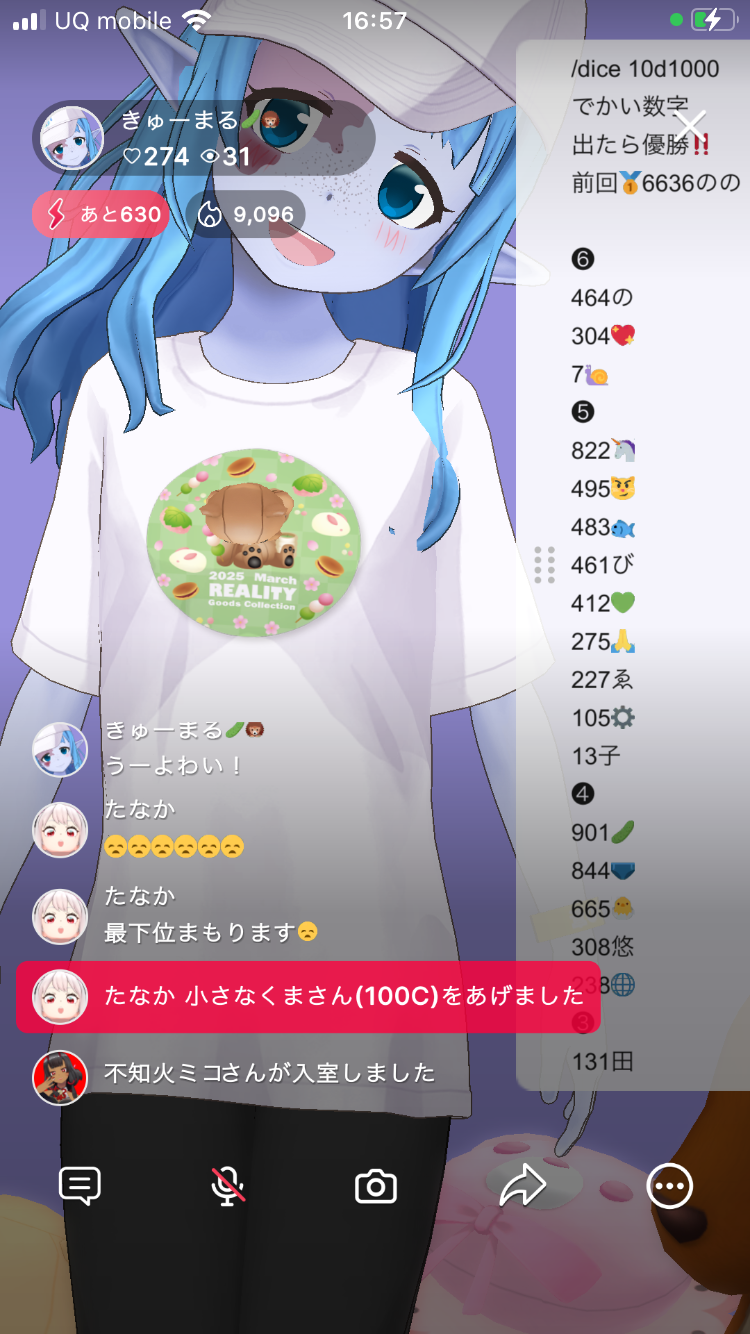Image resolution: width=750 pixels, height=1334 pixels.
Task: Open たなか's avatar by 最下位まもります comment
Action: [x=60, y=916]
